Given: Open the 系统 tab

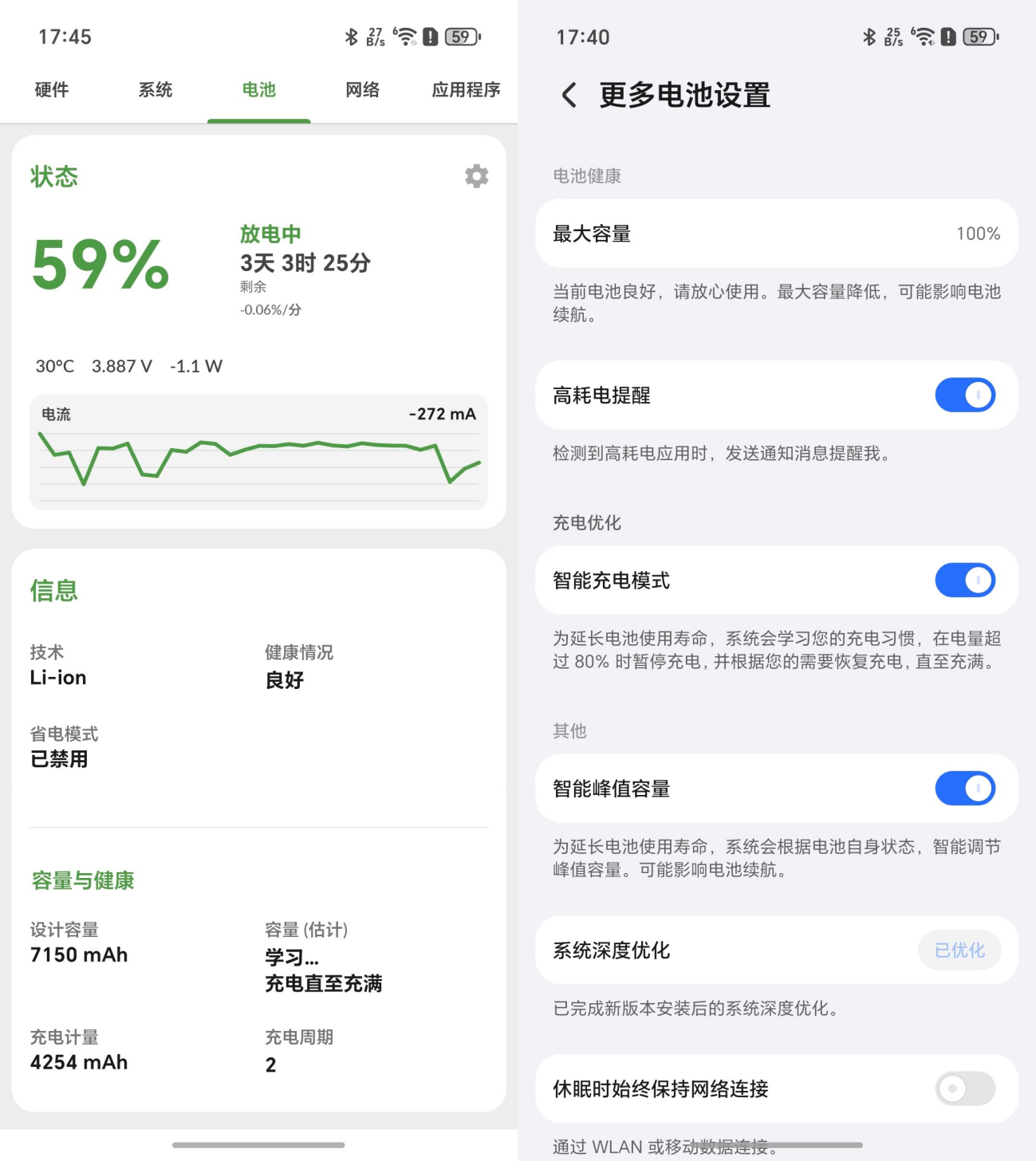Looking at the screenshot, I should pyautogui.click(x=156, y=90).
